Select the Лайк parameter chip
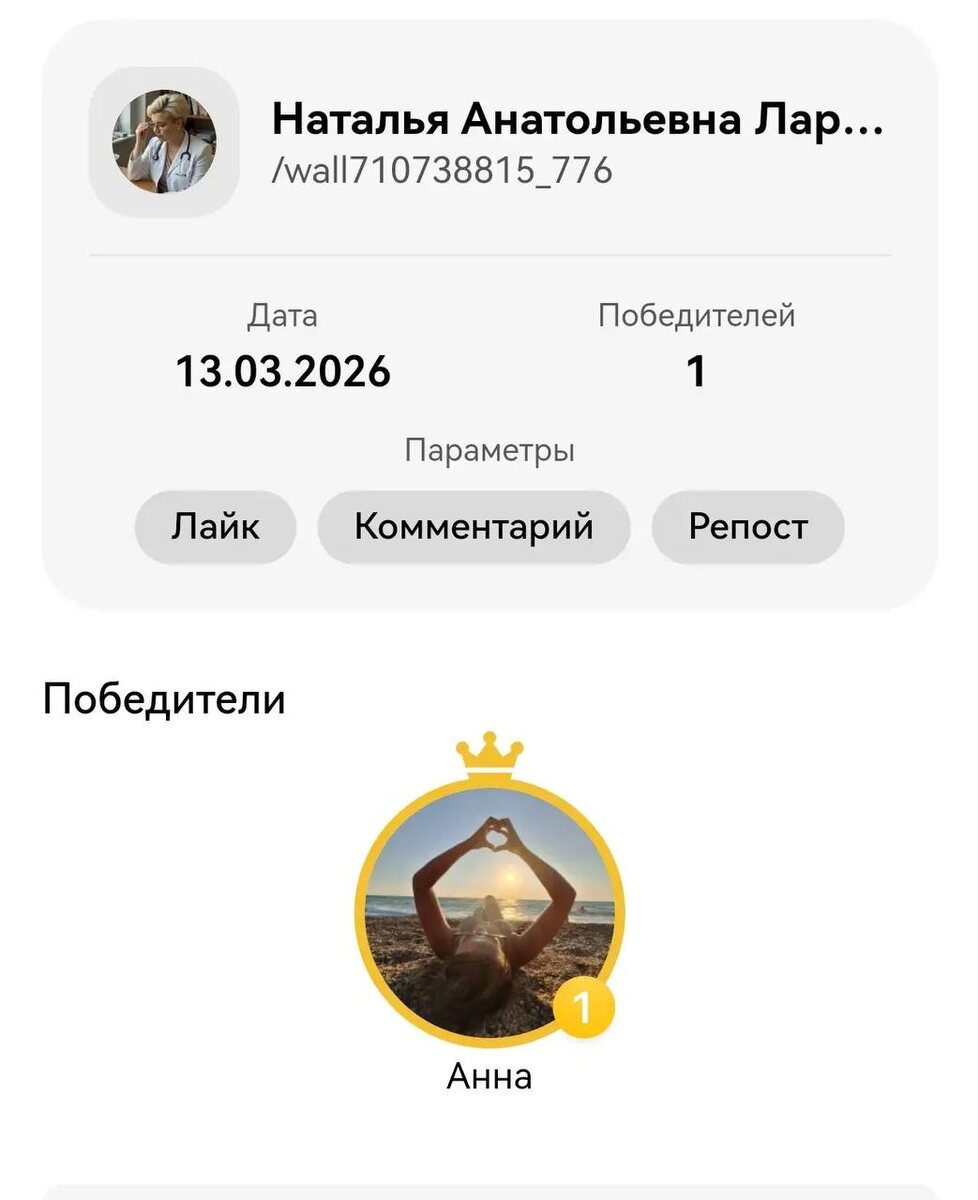Screen dimensions: 978x1200 click(x=215, y=527)
